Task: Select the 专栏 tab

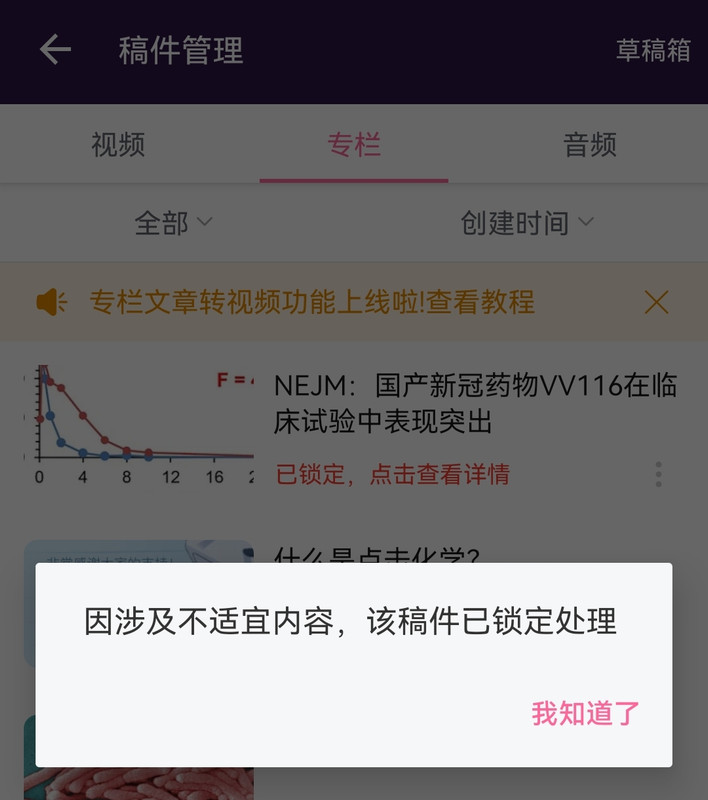Action: (x=354, y=145)
